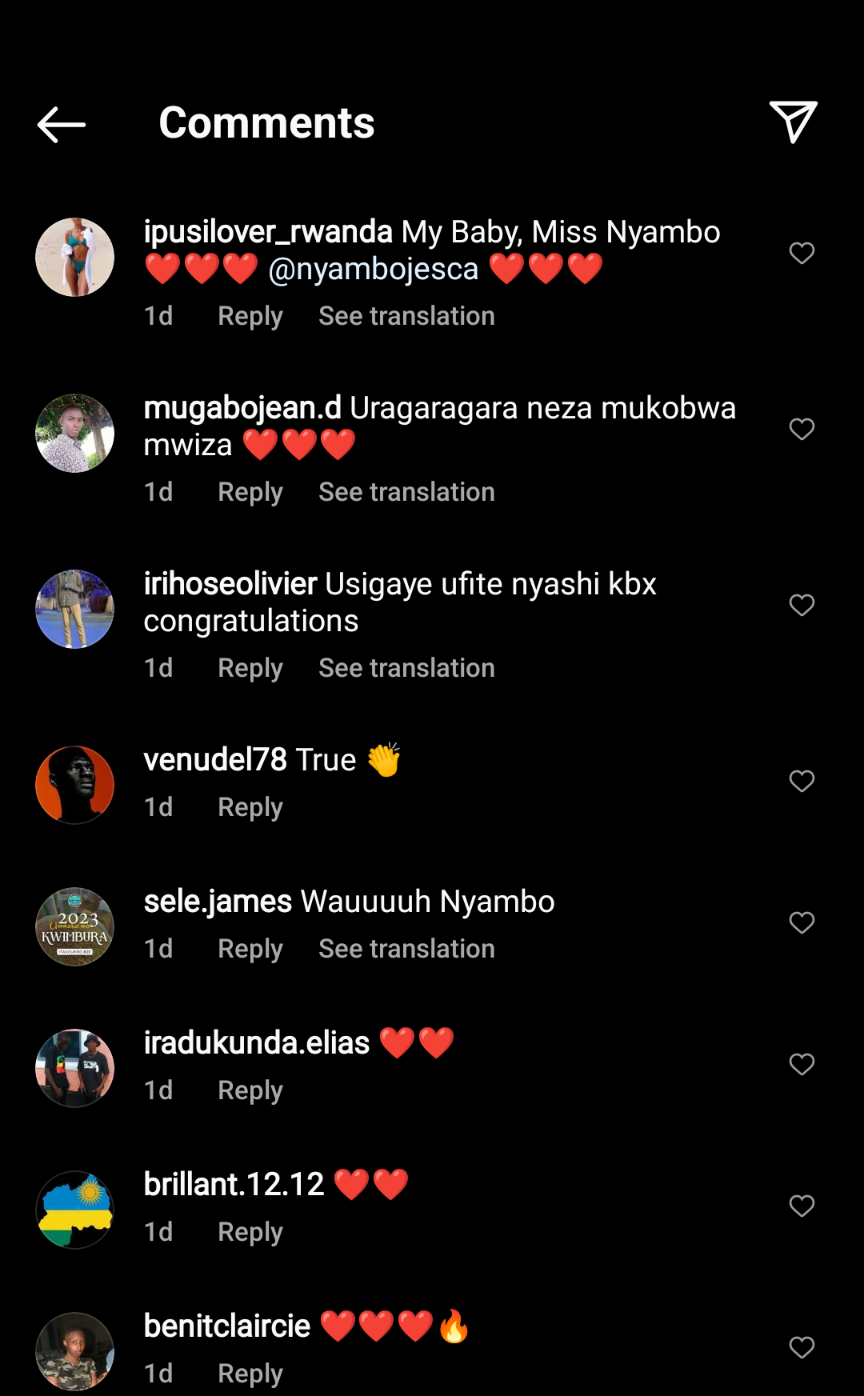The height and width of the screenshot is (1396, 864).
Task: Open mugabojean.d's profile avatar
Action: click(75, 433)
